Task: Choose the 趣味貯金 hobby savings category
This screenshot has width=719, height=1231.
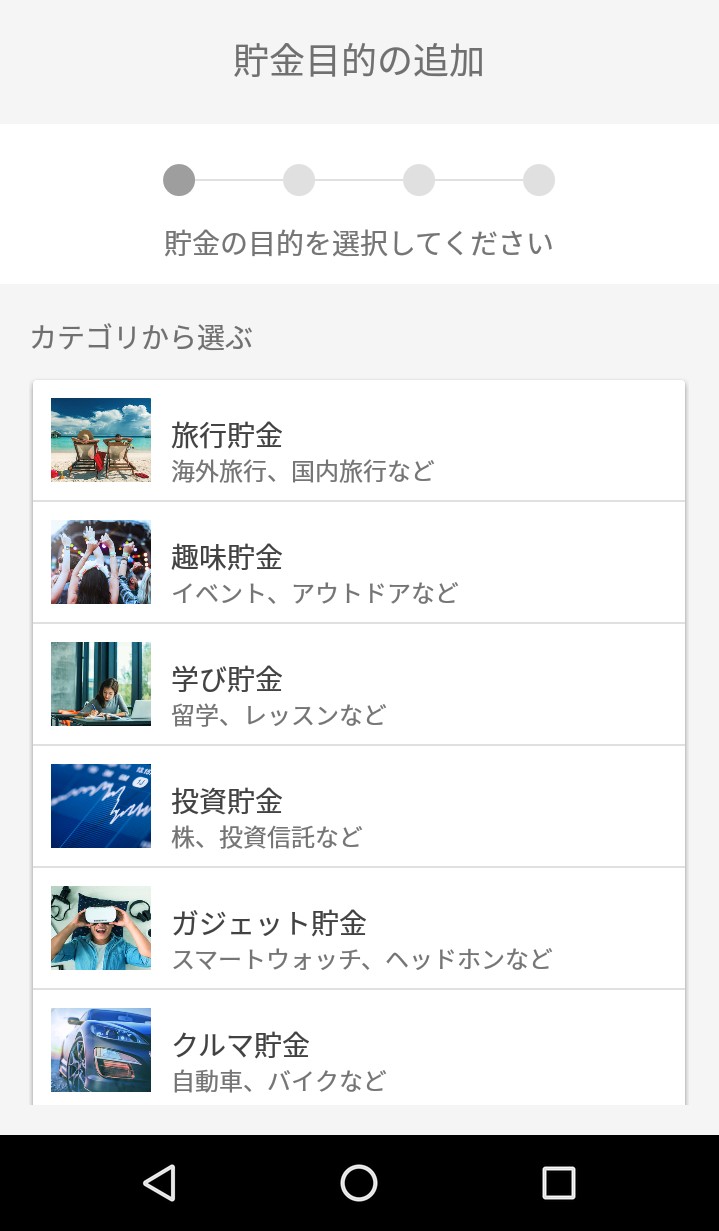Action: pos(358,563)
